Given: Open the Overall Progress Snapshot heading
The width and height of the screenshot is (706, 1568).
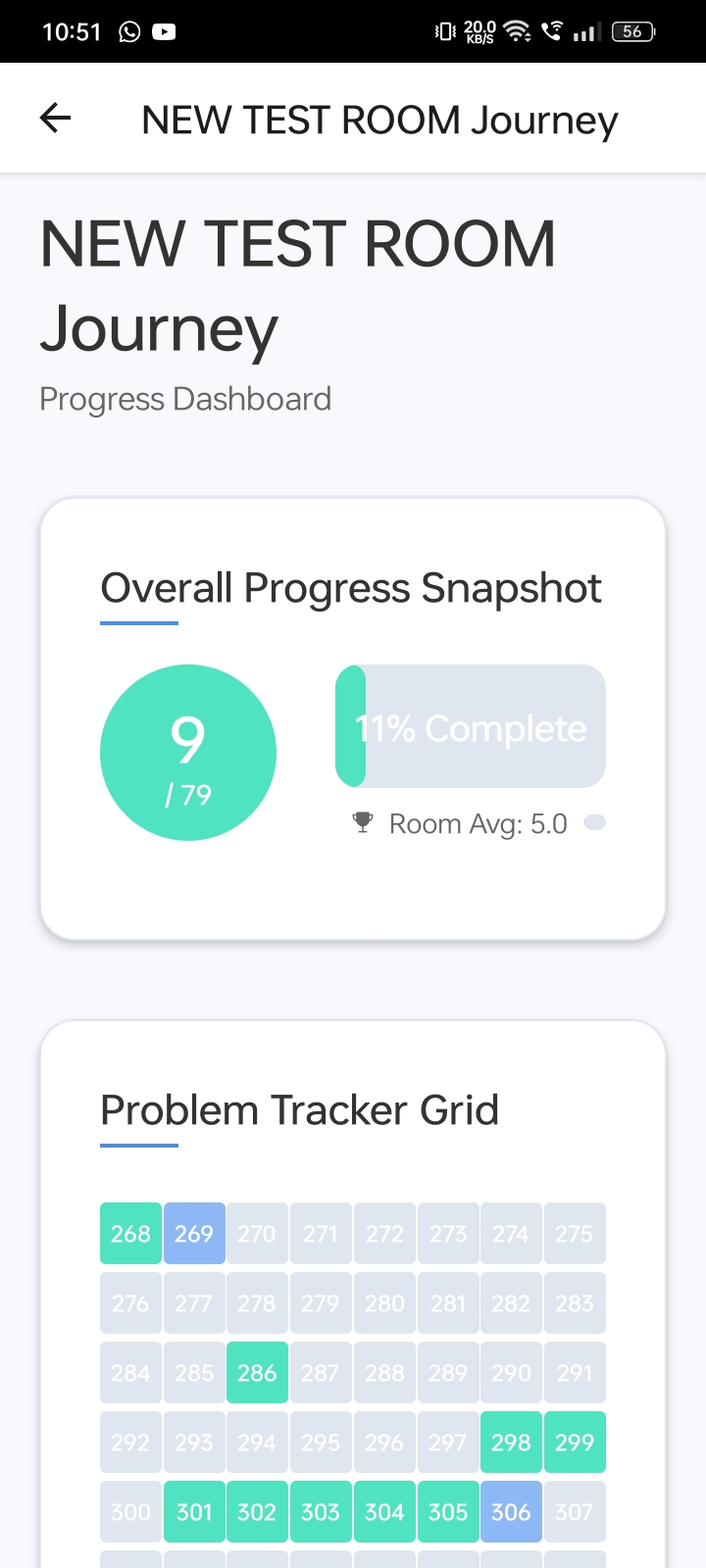Looking at the screenshot, I should 350,587.
